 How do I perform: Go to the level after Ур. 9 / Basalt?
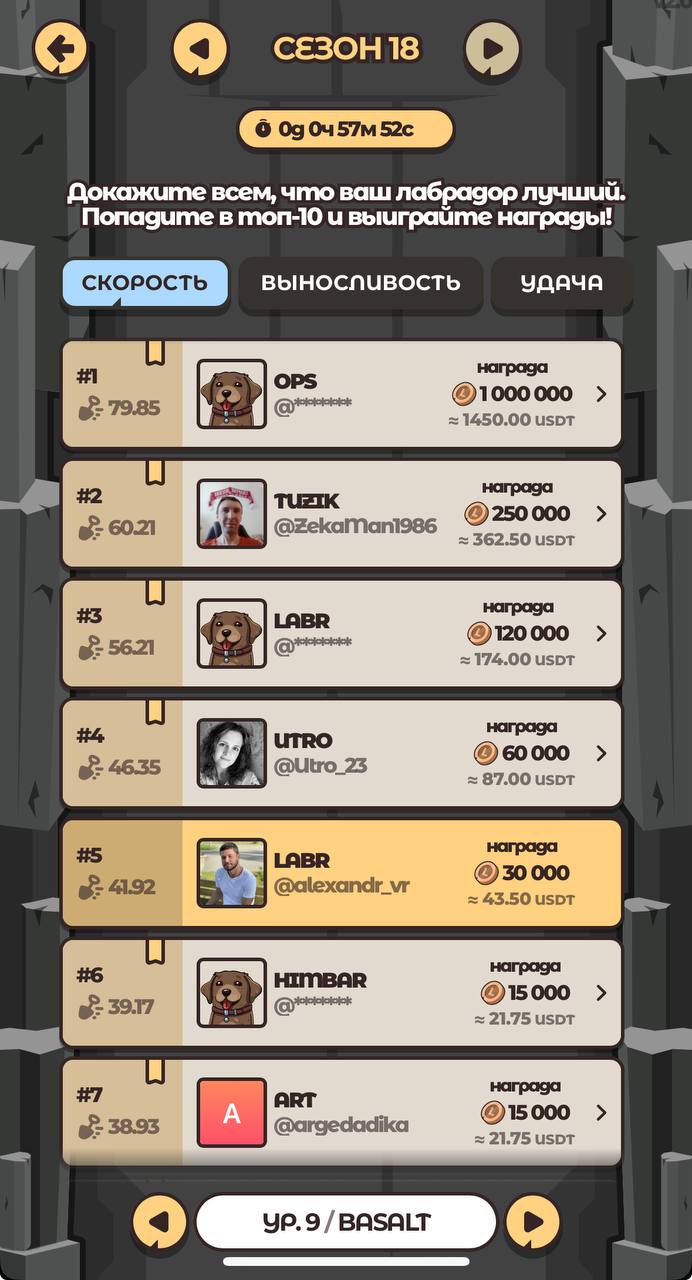pyautogui.click(x=533, y=1222)
